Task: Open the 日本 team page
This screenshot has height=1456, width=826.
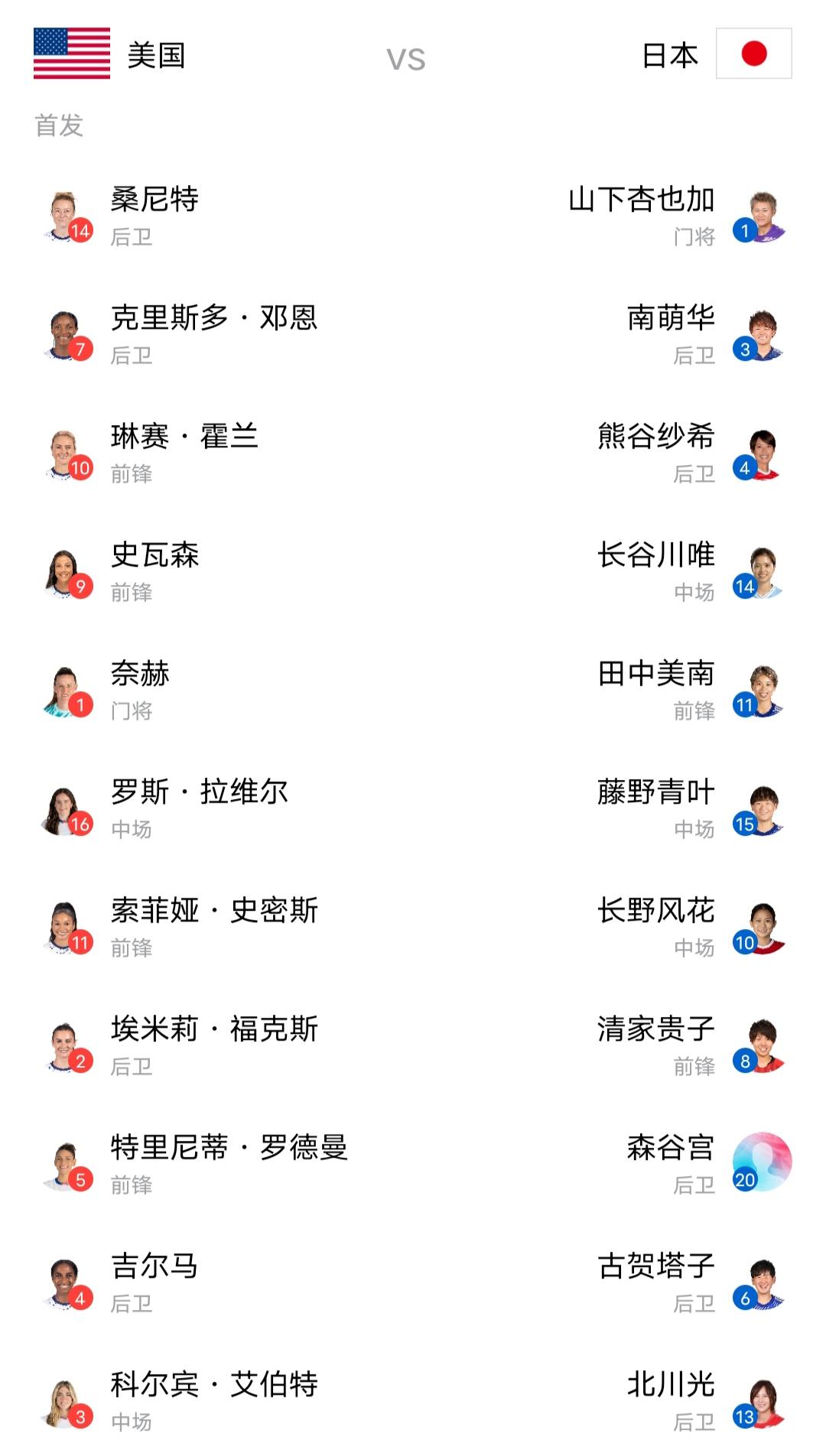Action: [717, 54]
